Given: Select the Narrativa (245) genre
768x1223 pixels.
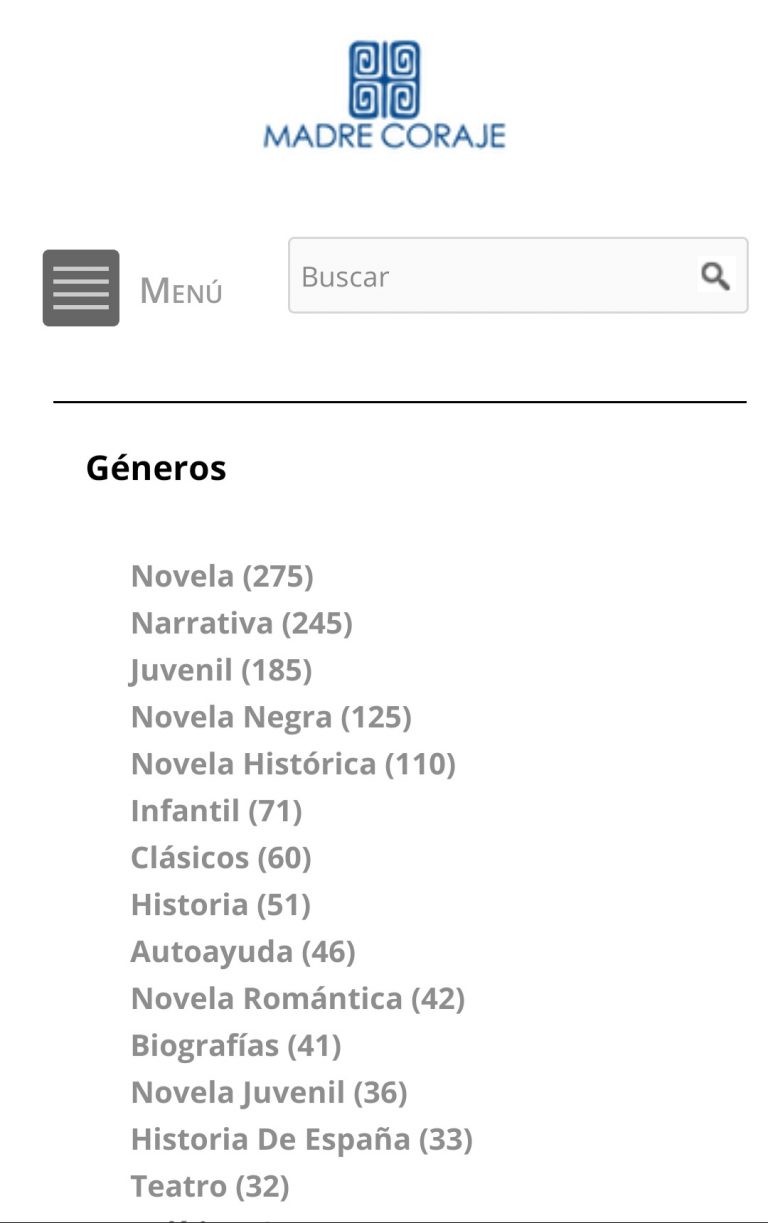Looking at the screenshot, I should coord(241,623).
